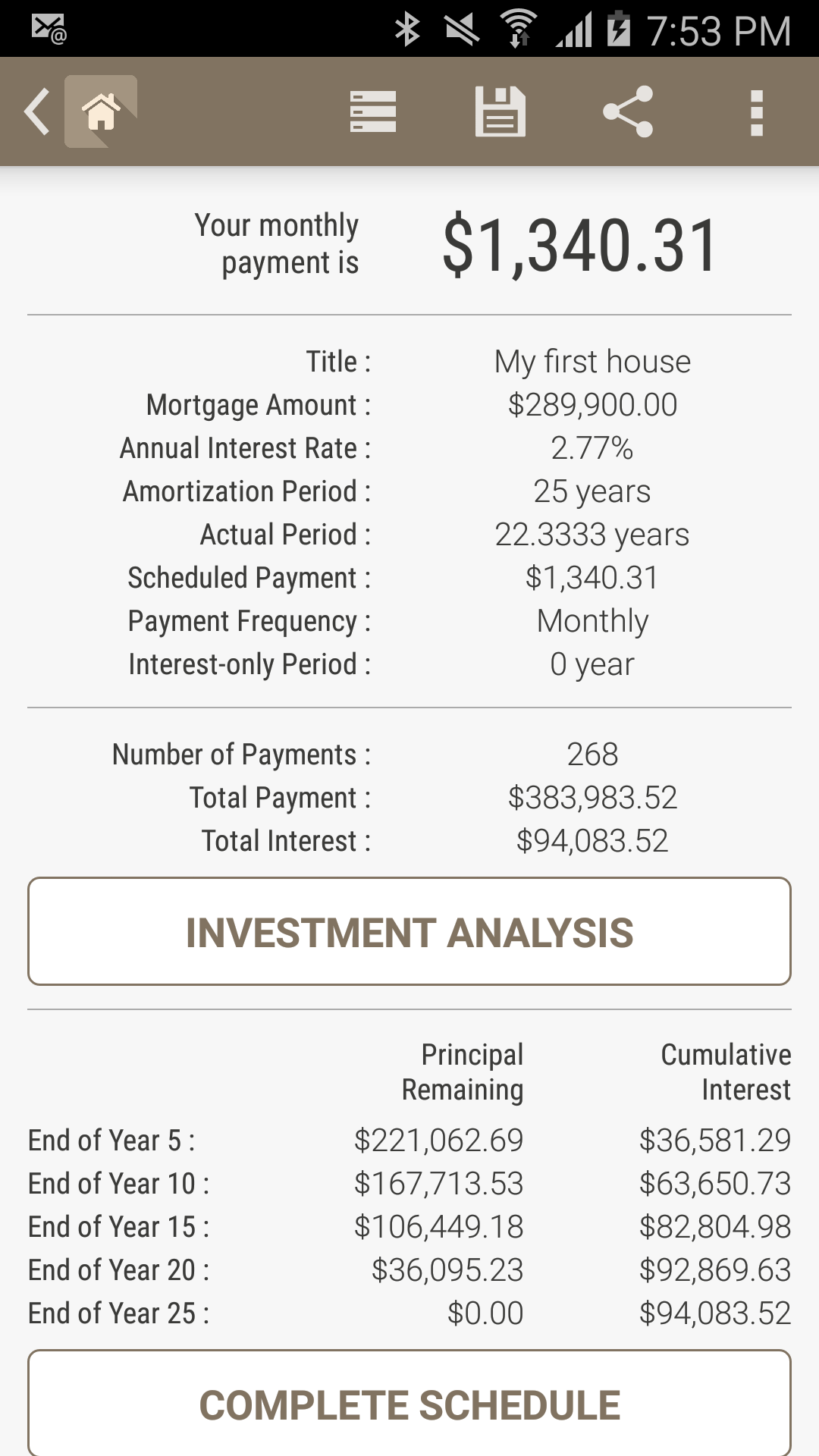Select the End of Year 5 principal remaining

[440, 1140]
